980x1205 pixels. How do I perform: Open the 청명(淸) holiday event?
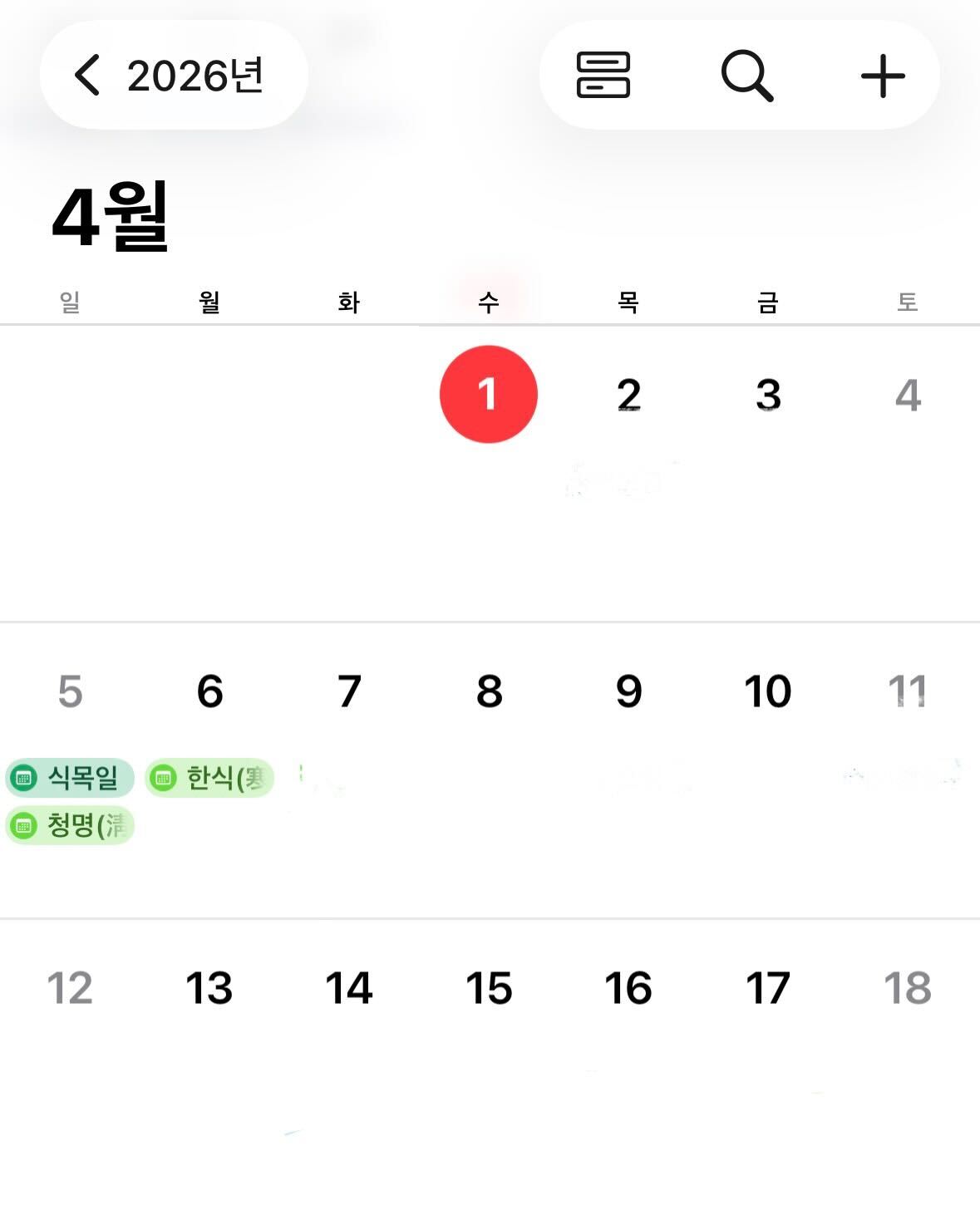pyautogui.click(x=71, y=826)
